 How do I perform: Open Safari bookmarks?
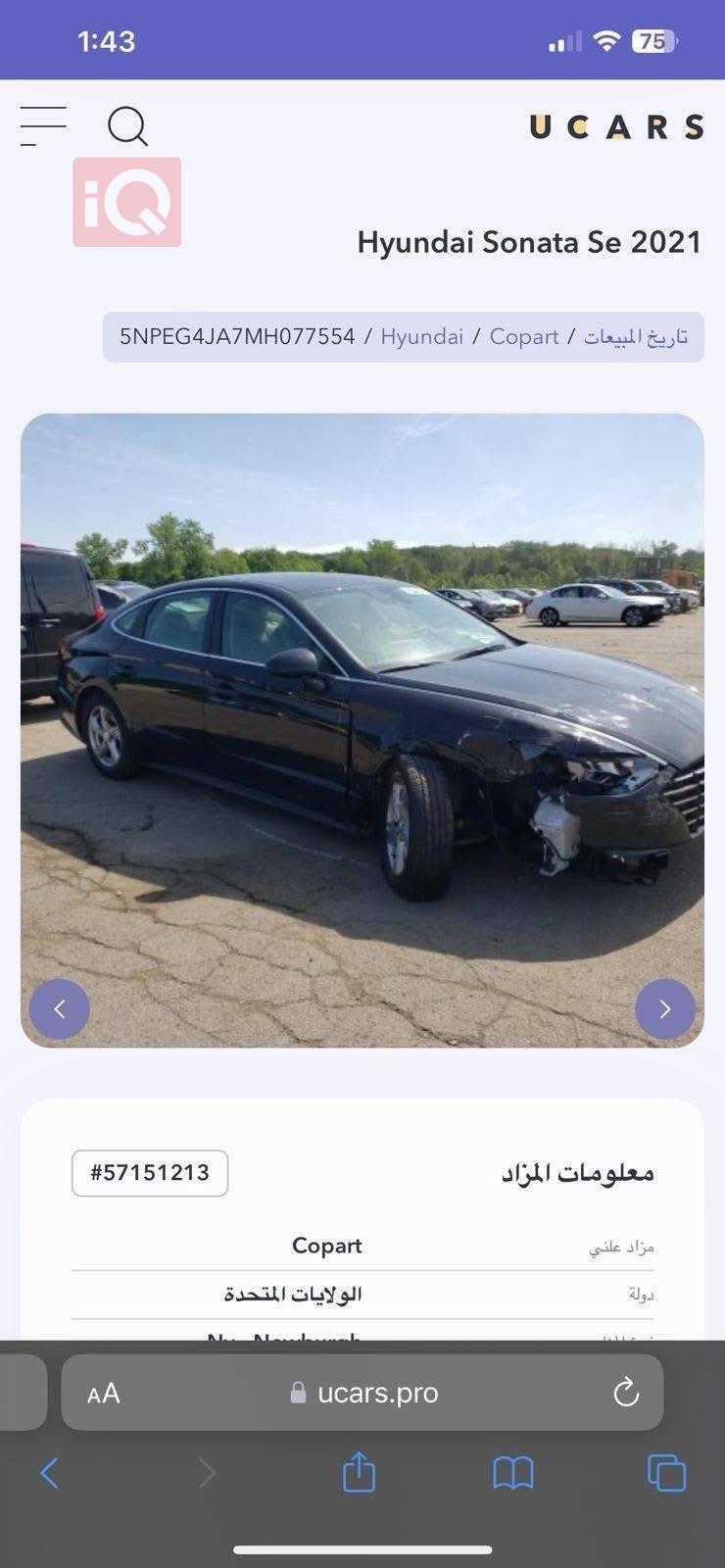(x=512, y=1472)
